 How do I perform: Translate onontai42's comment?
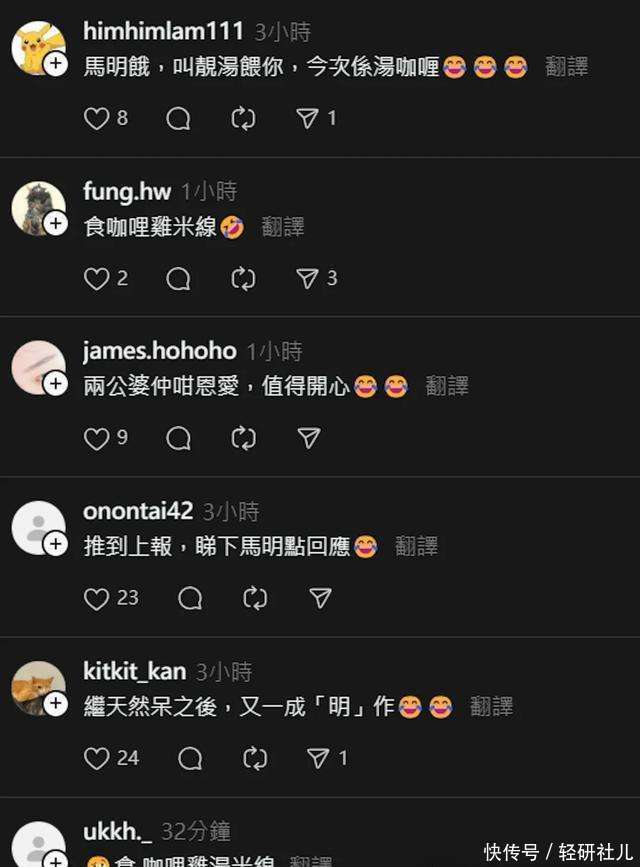coord(416,546)
